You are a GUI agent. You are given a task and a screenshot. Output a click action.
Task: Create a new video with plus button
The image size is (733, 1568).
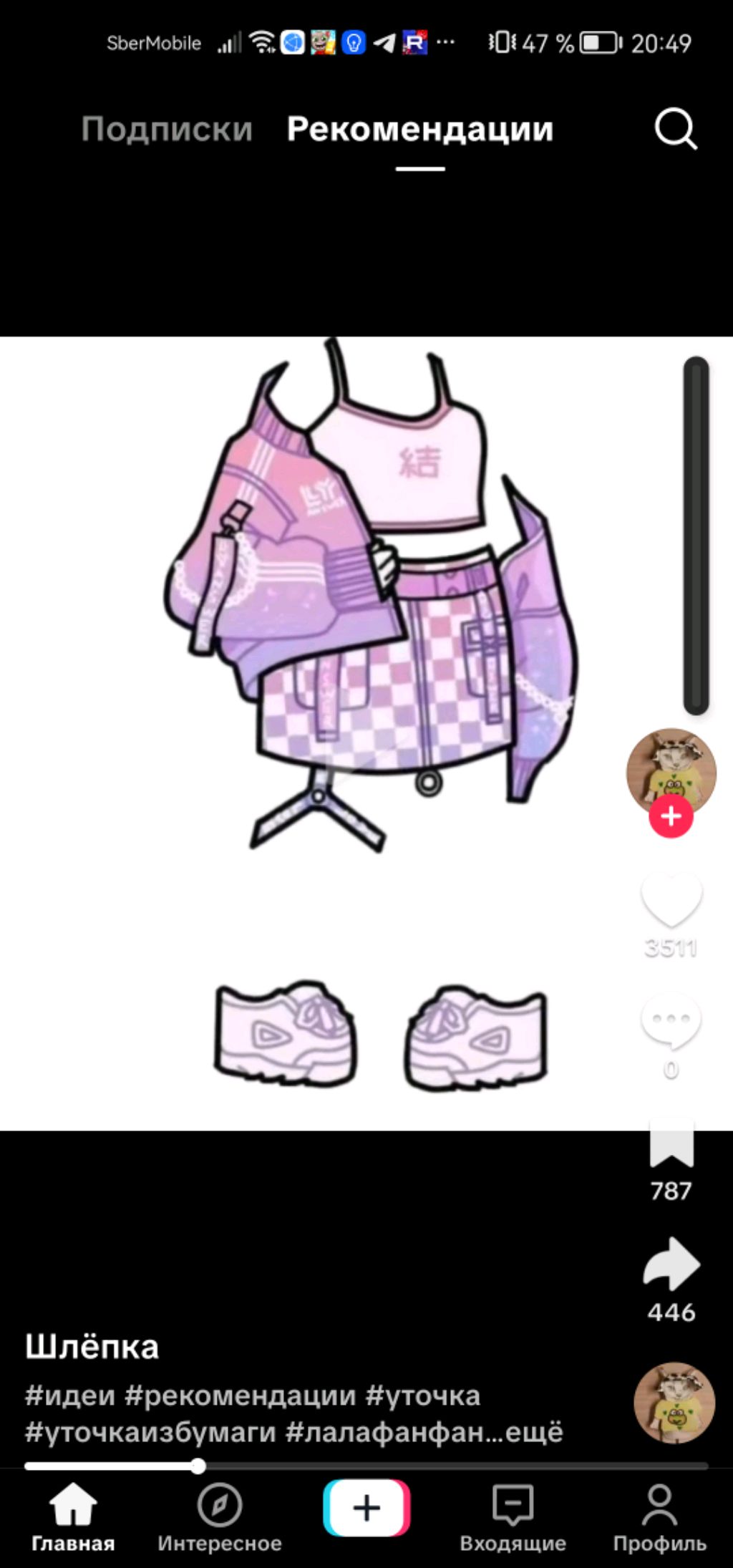click(x=366, y=1508)
